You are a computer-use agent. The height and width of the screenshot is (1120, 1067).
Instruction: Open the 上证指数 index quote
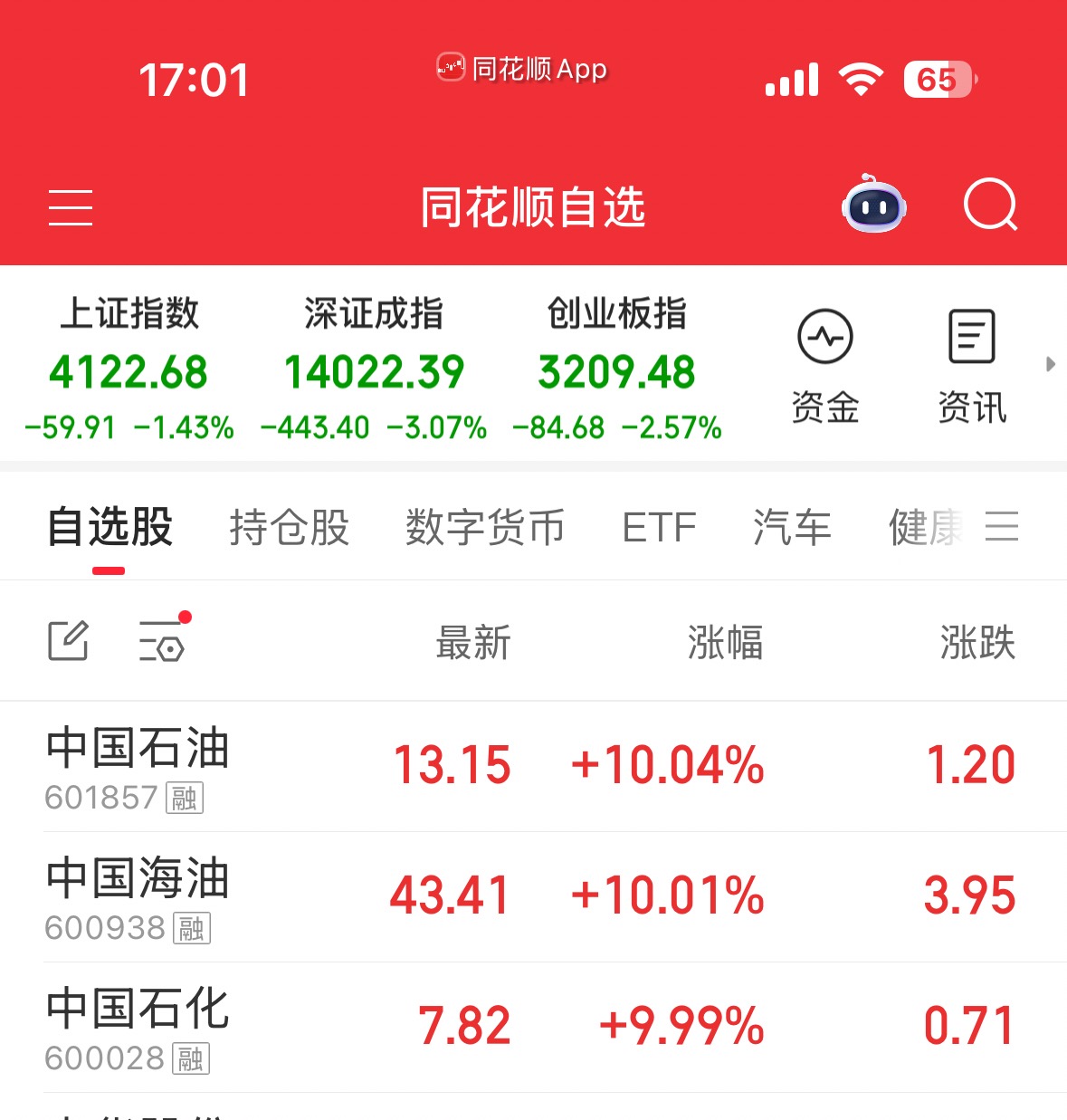coord(129,369)
